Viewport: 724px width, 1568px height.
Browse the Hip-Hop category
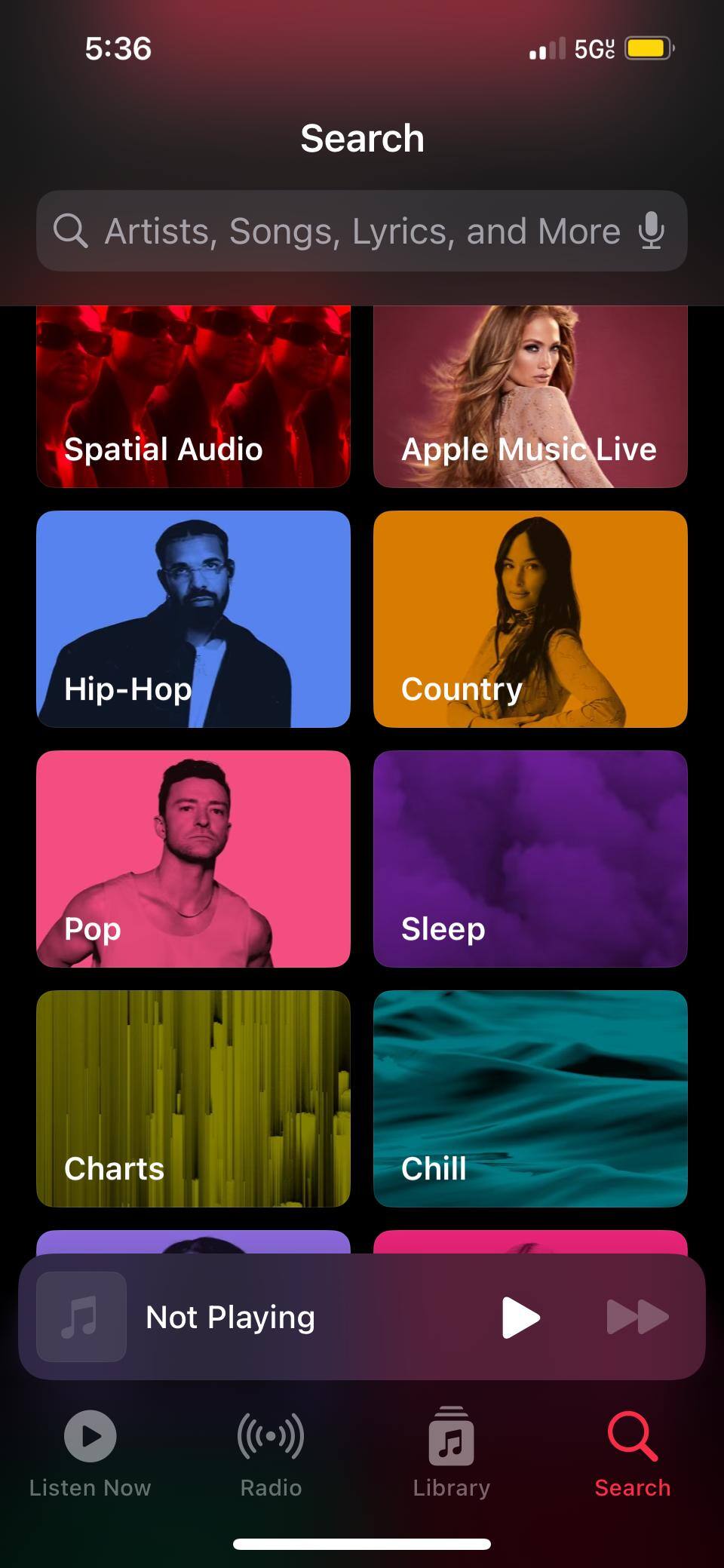coord(193,618)
